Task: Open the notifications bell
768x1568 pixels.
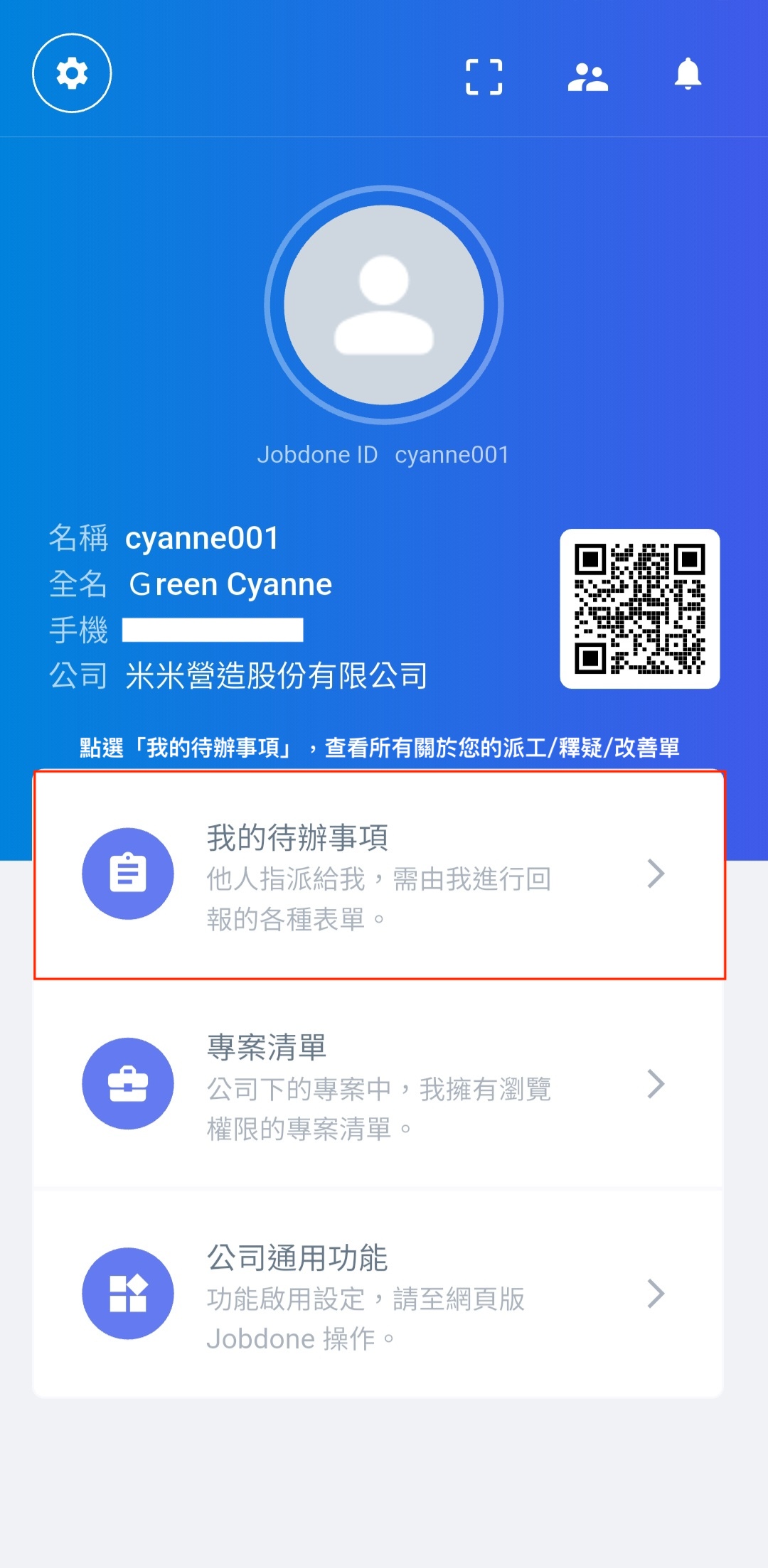Action: pyautogui.click(x=688, y=75)
